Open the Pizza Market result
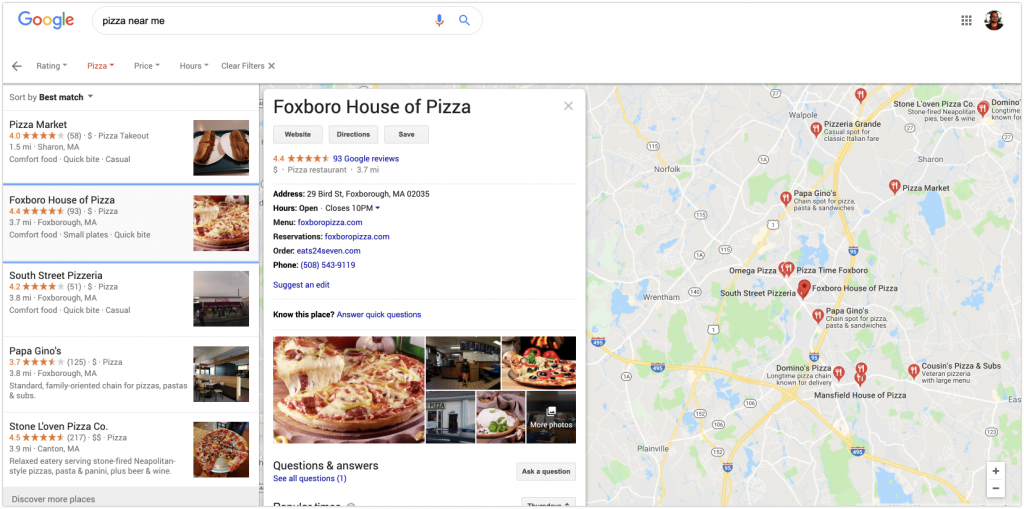Viewport: 1024px width, 509px height. (x=38, y=125)
